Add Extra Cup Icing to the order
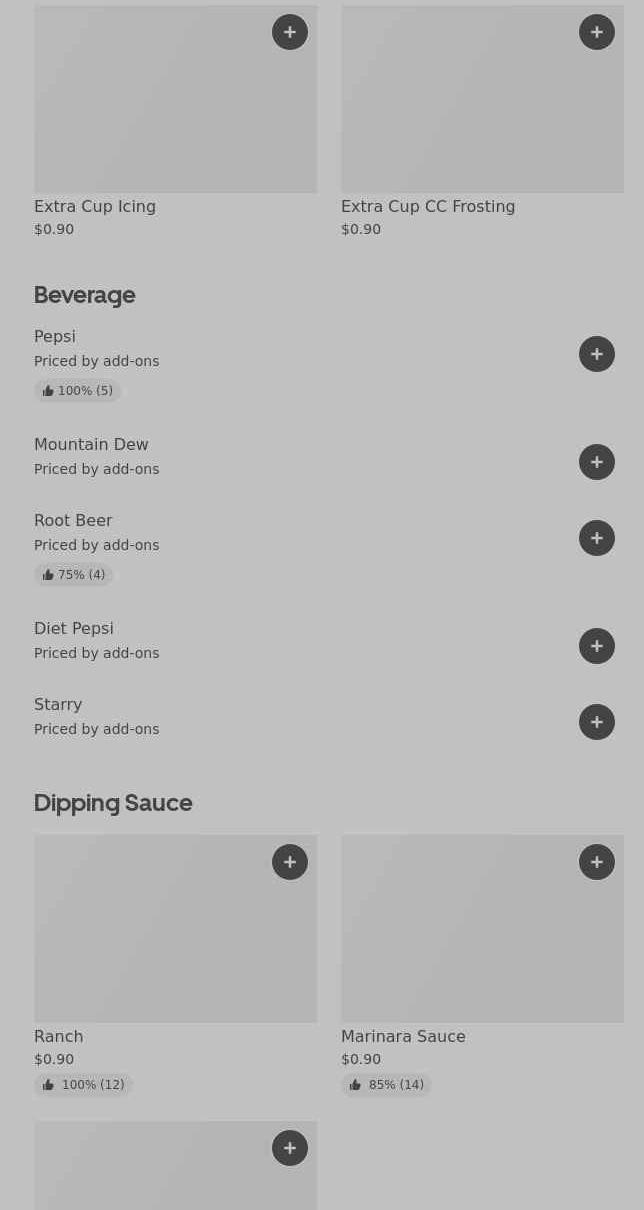644x1210 pixels. [x=290, y=32]
